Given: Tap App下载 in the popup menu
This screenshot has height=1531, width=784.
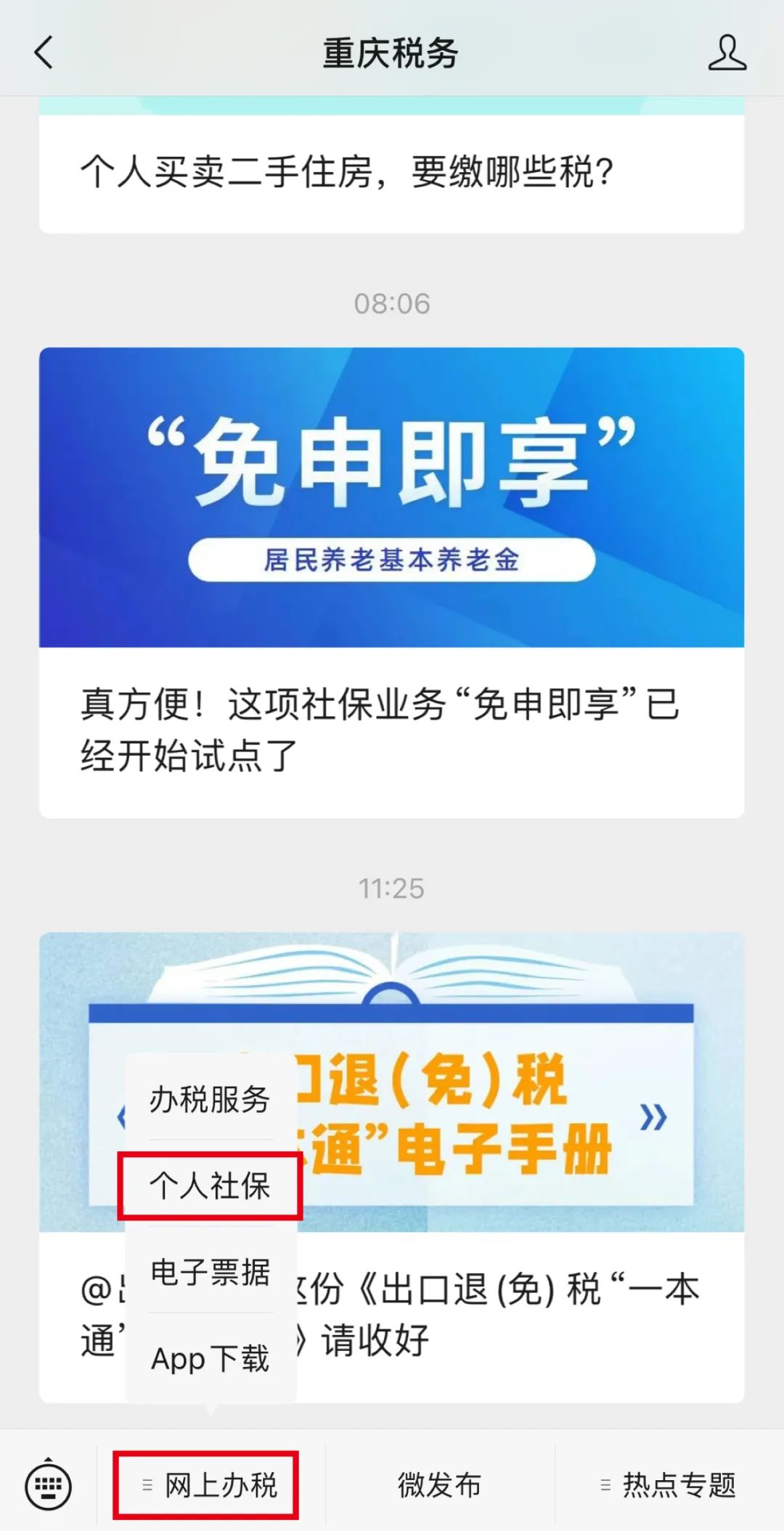Looking at the screenshot, I should (x=211, y=1358).
